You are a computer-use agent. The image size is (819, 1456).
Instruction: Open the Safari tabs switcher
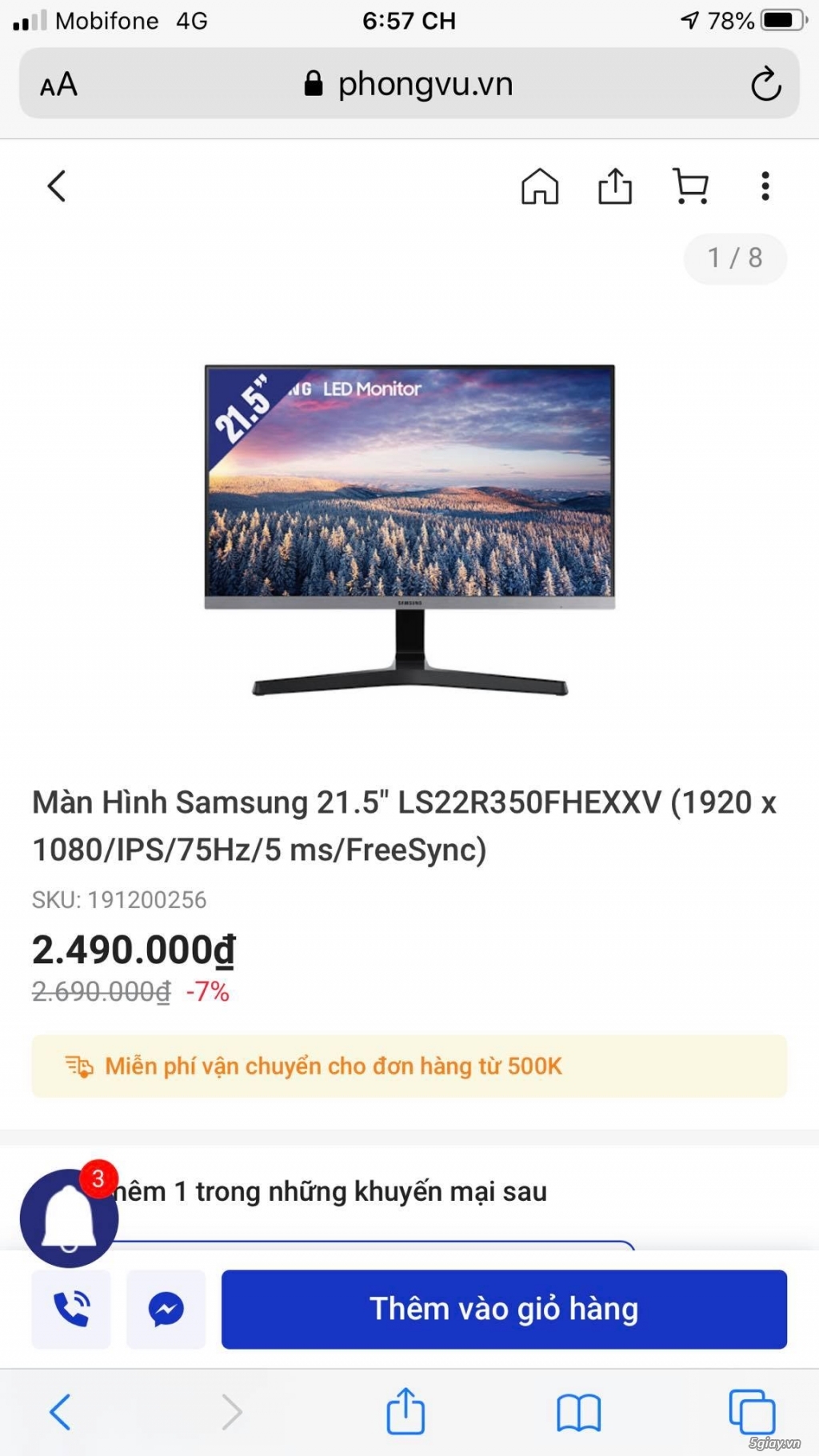pyautogui.click(x=750, y=1413)
